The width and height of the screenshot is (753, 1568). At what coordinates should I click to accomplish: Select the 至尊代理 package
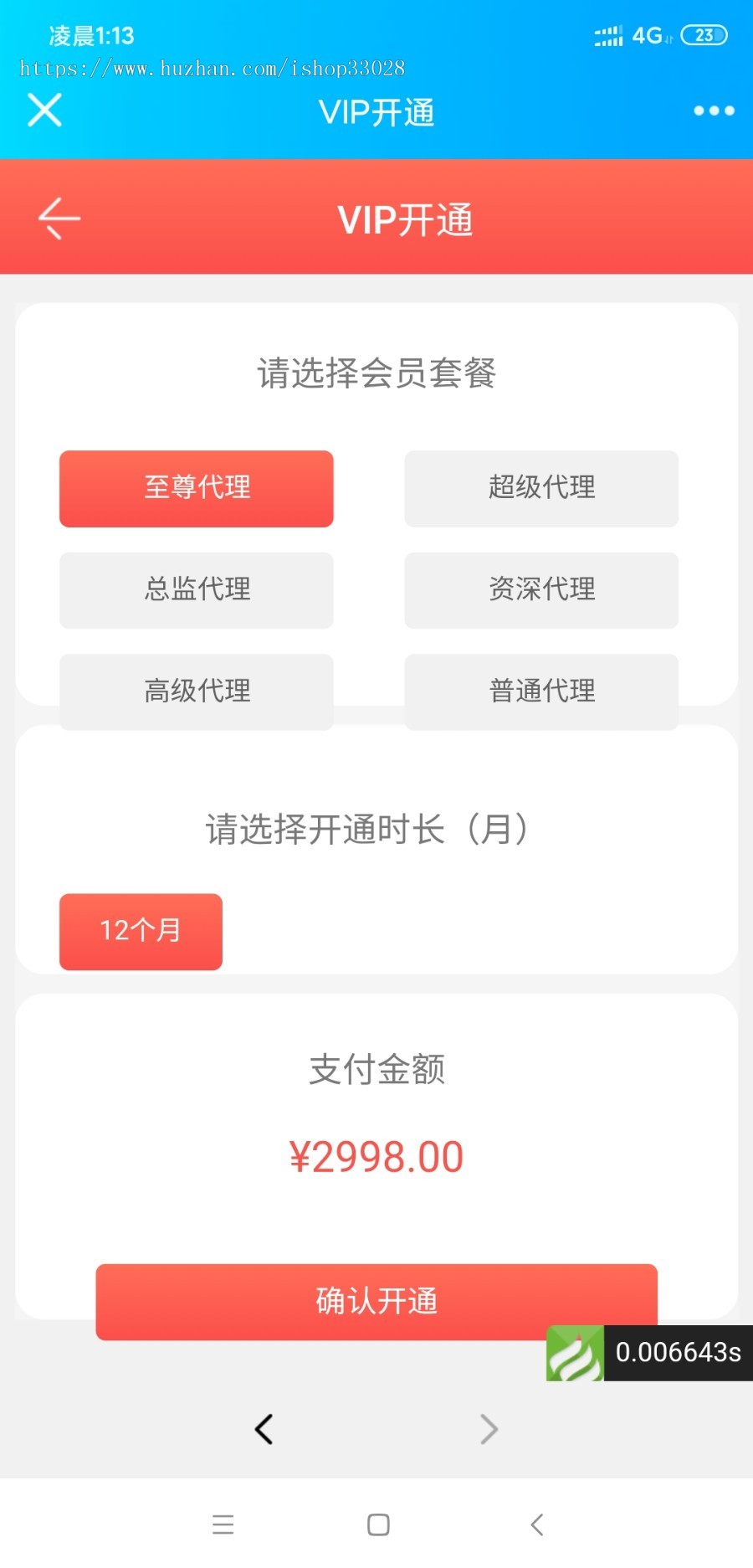[x=197, y=488]
